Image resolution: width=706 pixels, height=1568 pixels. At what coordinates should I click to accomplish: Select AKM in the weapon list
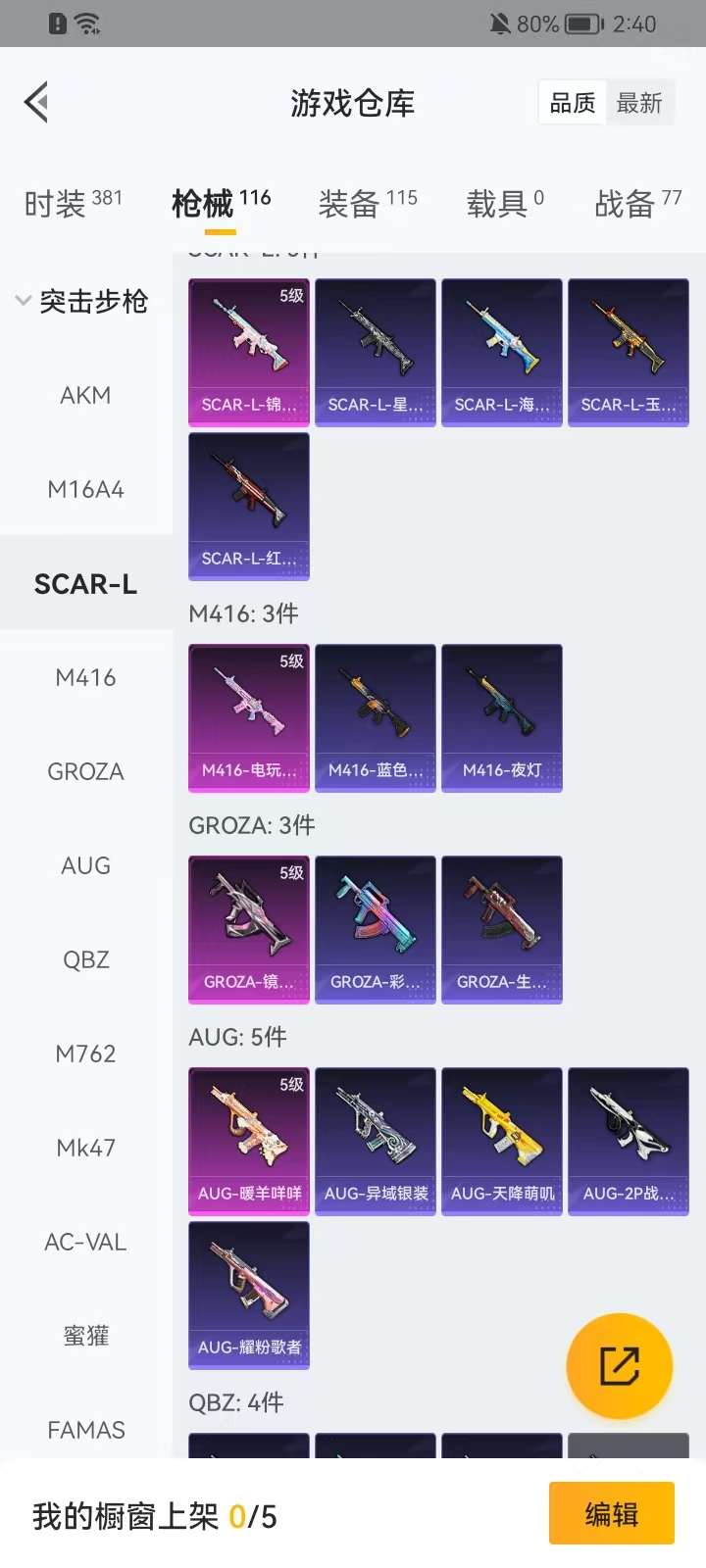click(85, 395)
